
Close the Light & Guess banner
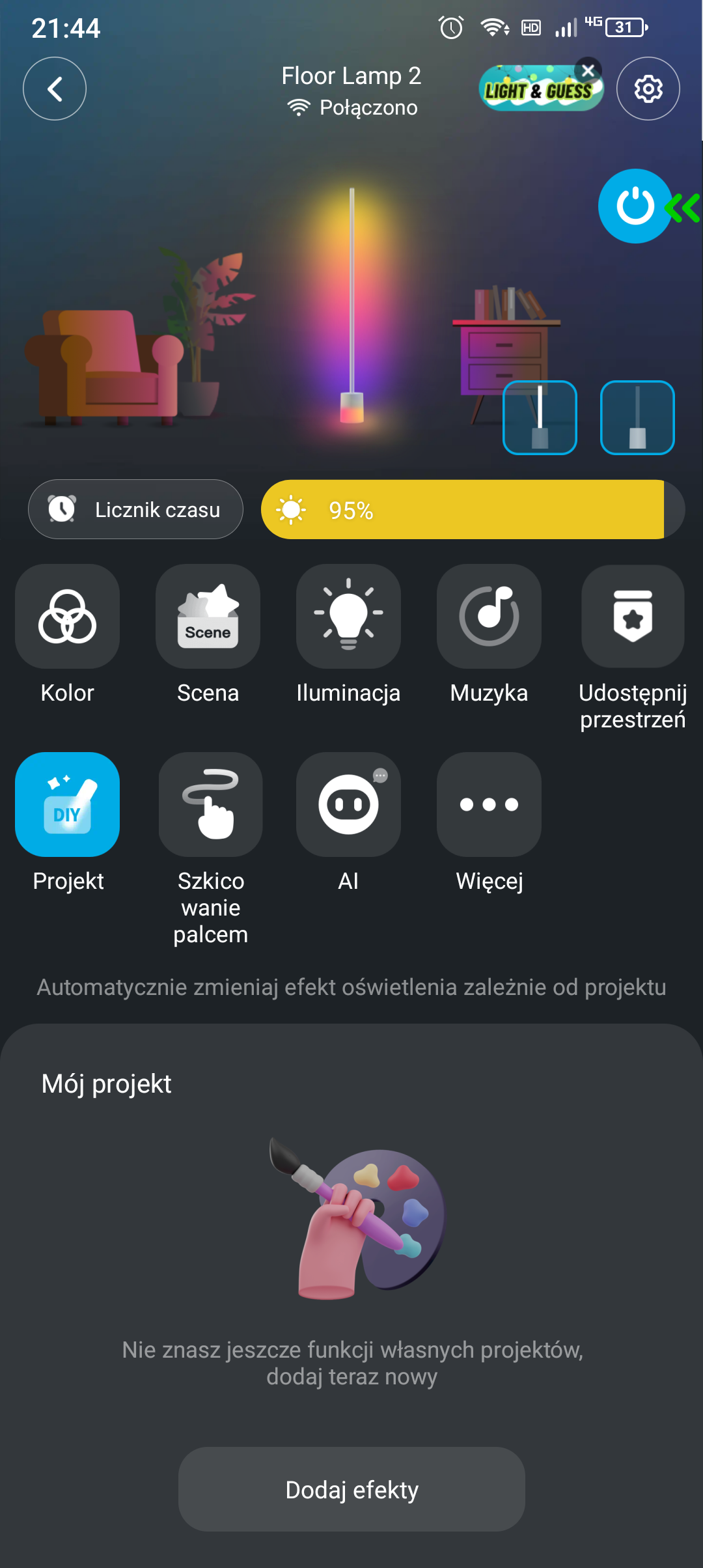[588, 70]
